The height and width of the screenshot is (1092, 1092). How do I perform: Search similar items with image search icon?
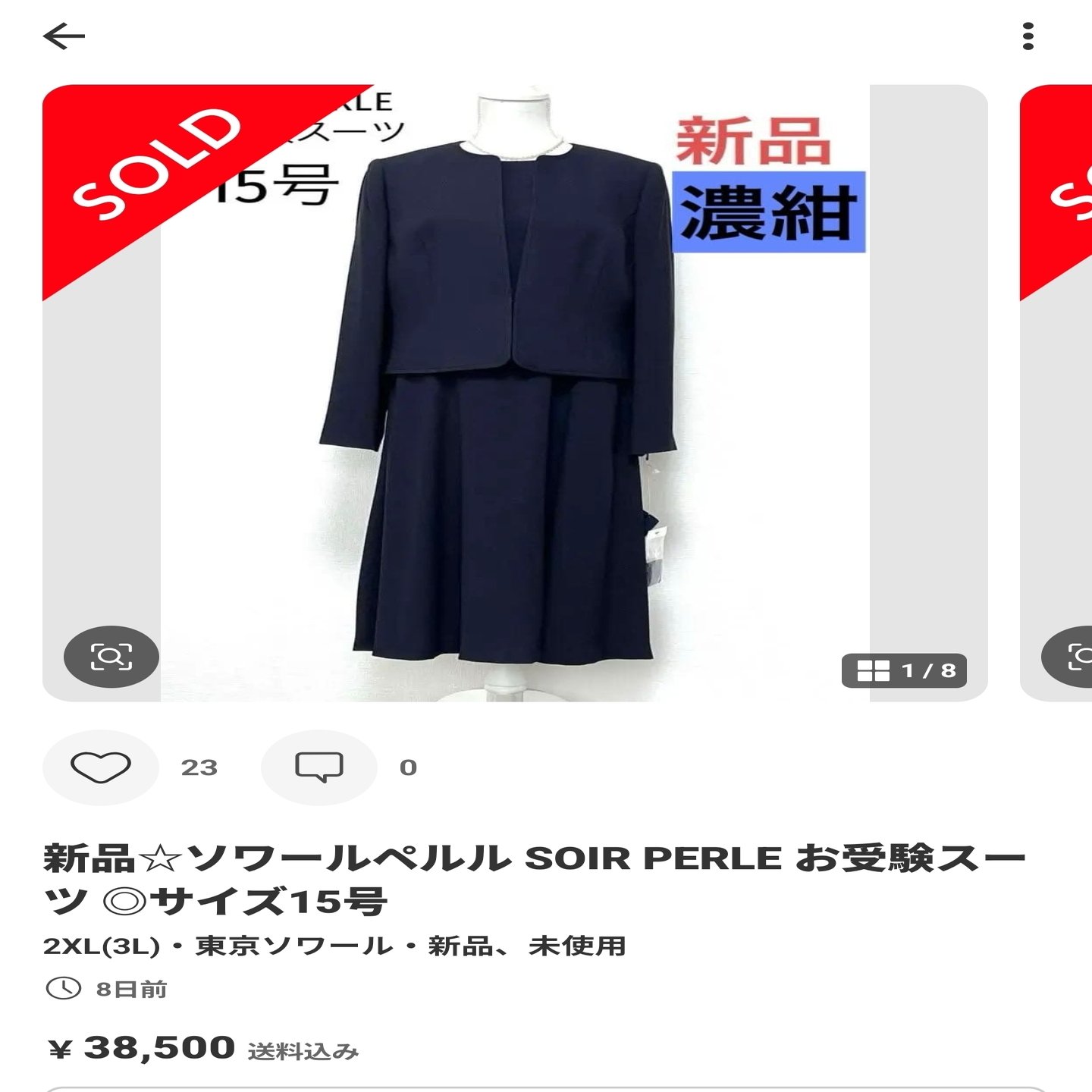click(x=111, y=656)
